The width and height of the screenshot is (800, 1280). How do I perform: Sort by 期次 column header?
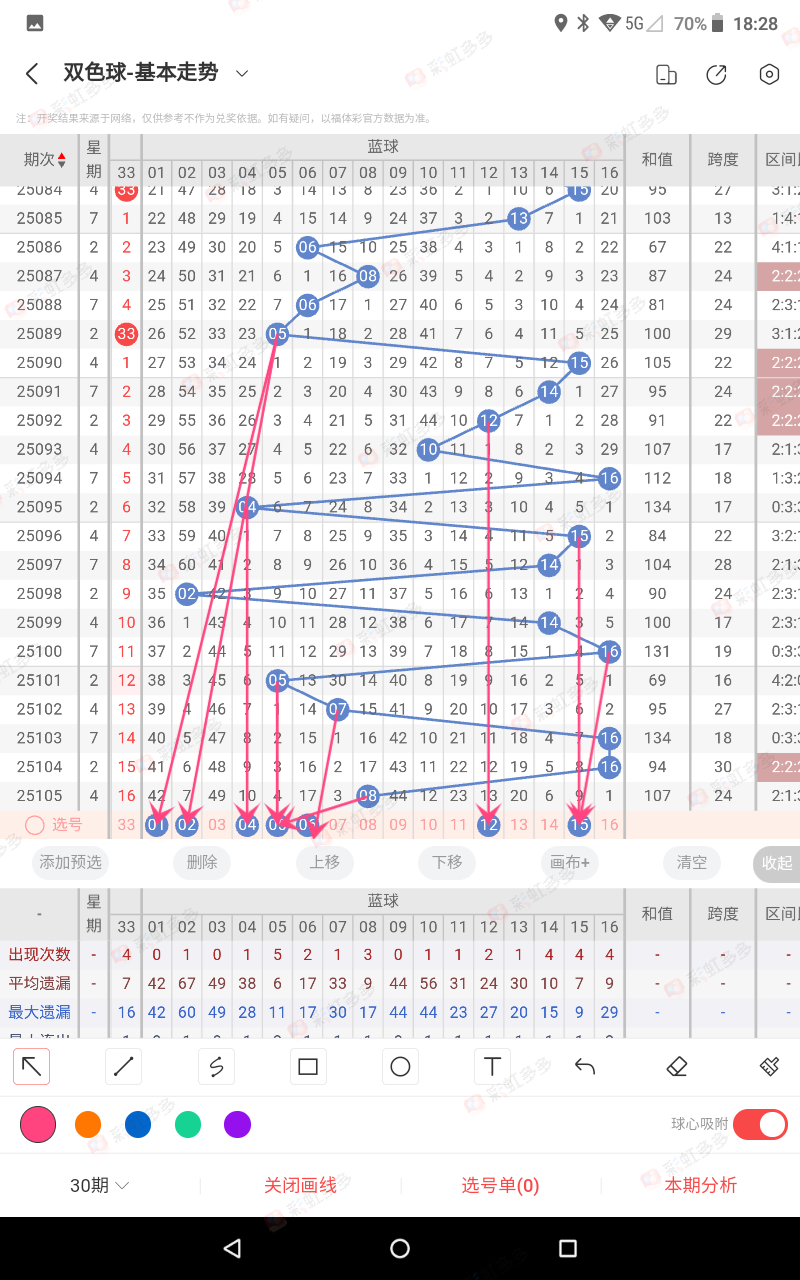pyautogui.click(x=45, y=160)
